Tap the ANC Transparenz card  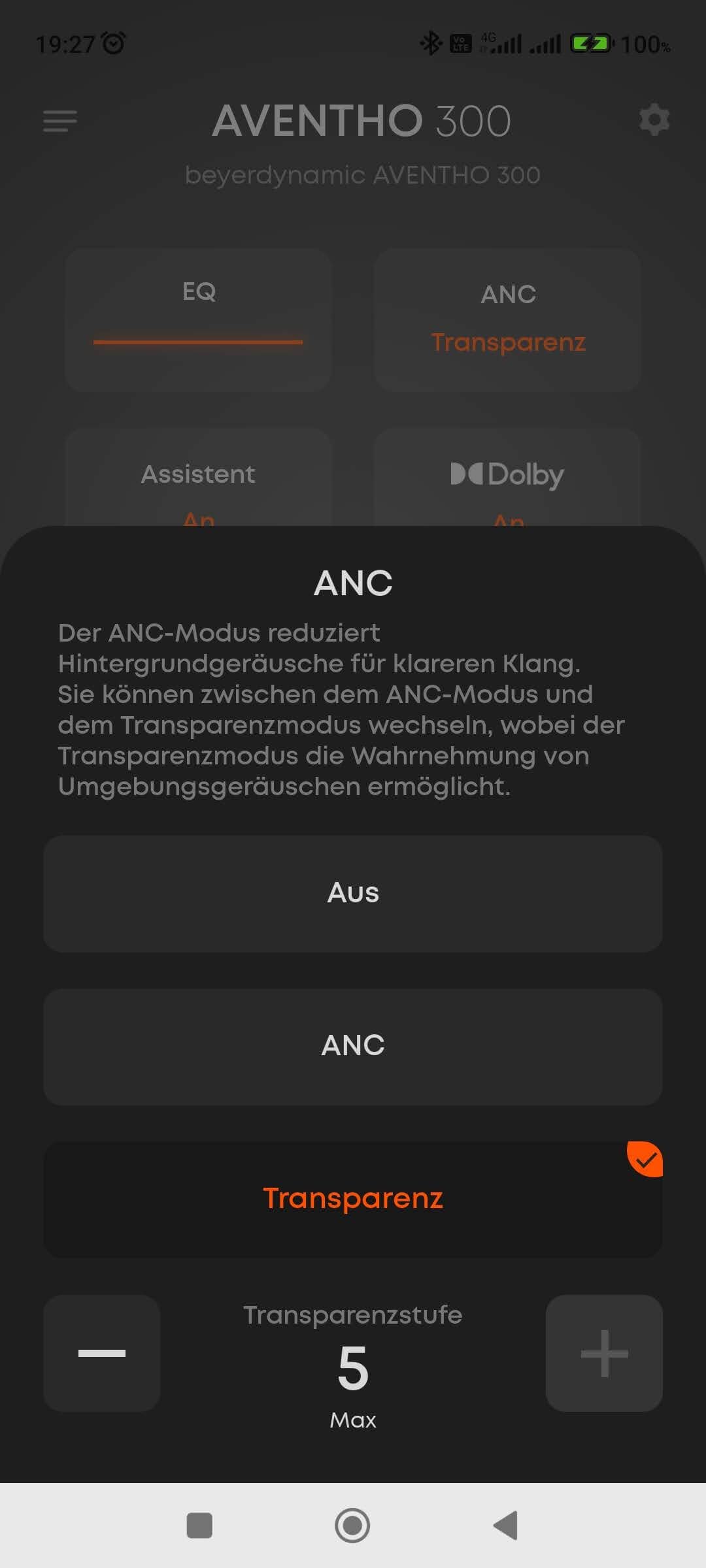tap(508, 319)
